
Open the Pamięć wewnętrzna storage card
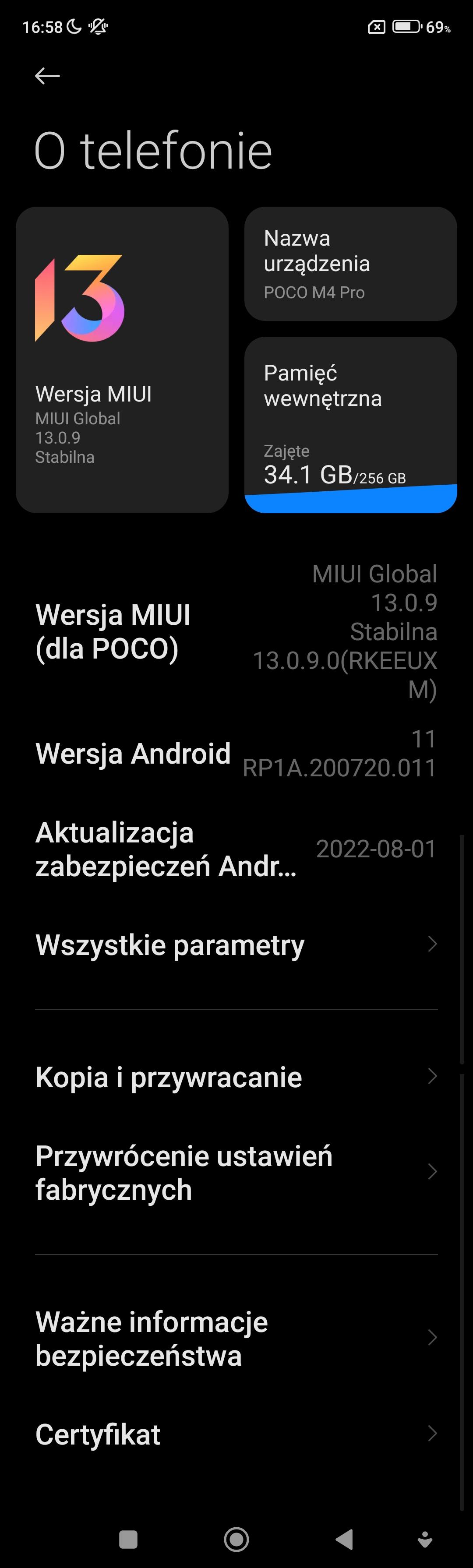point(350,424)
